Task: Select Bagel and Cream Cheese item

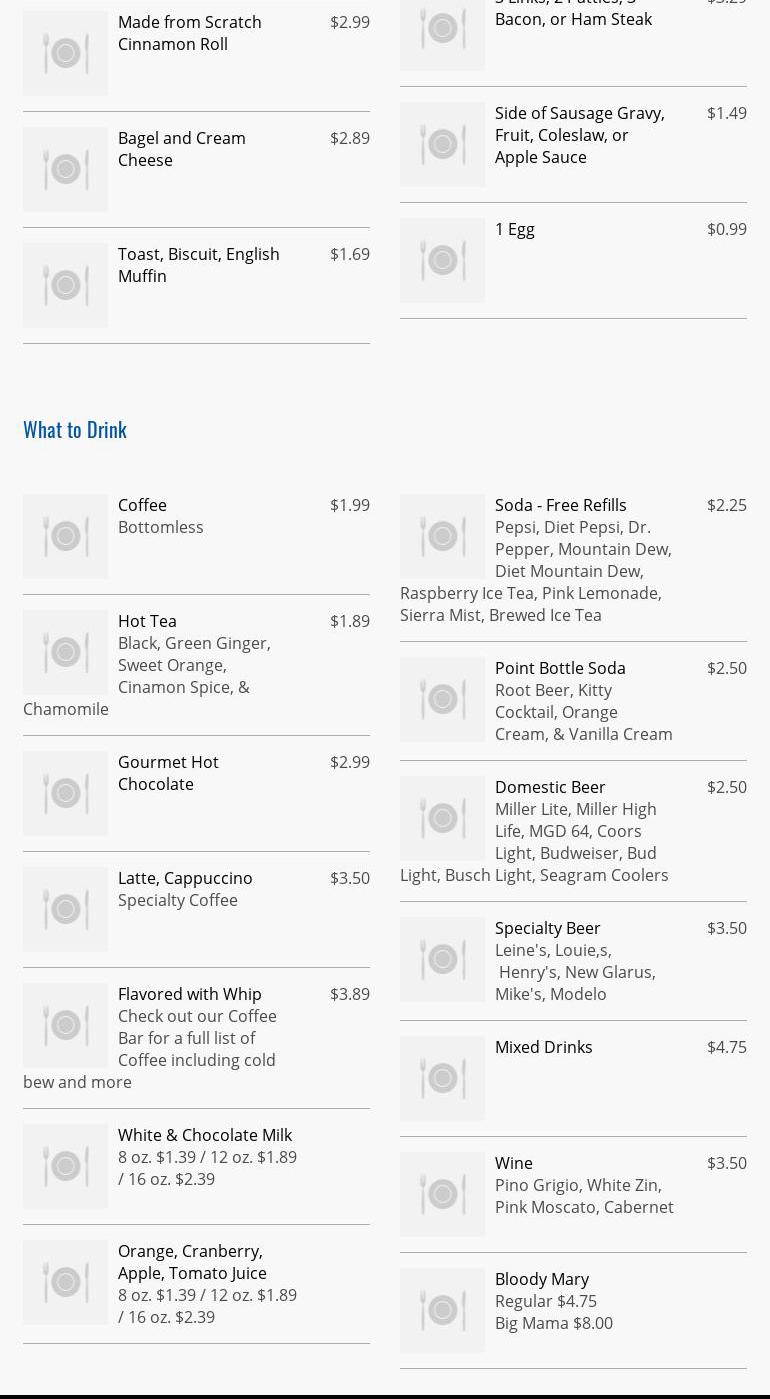Action: pos(181,148)
